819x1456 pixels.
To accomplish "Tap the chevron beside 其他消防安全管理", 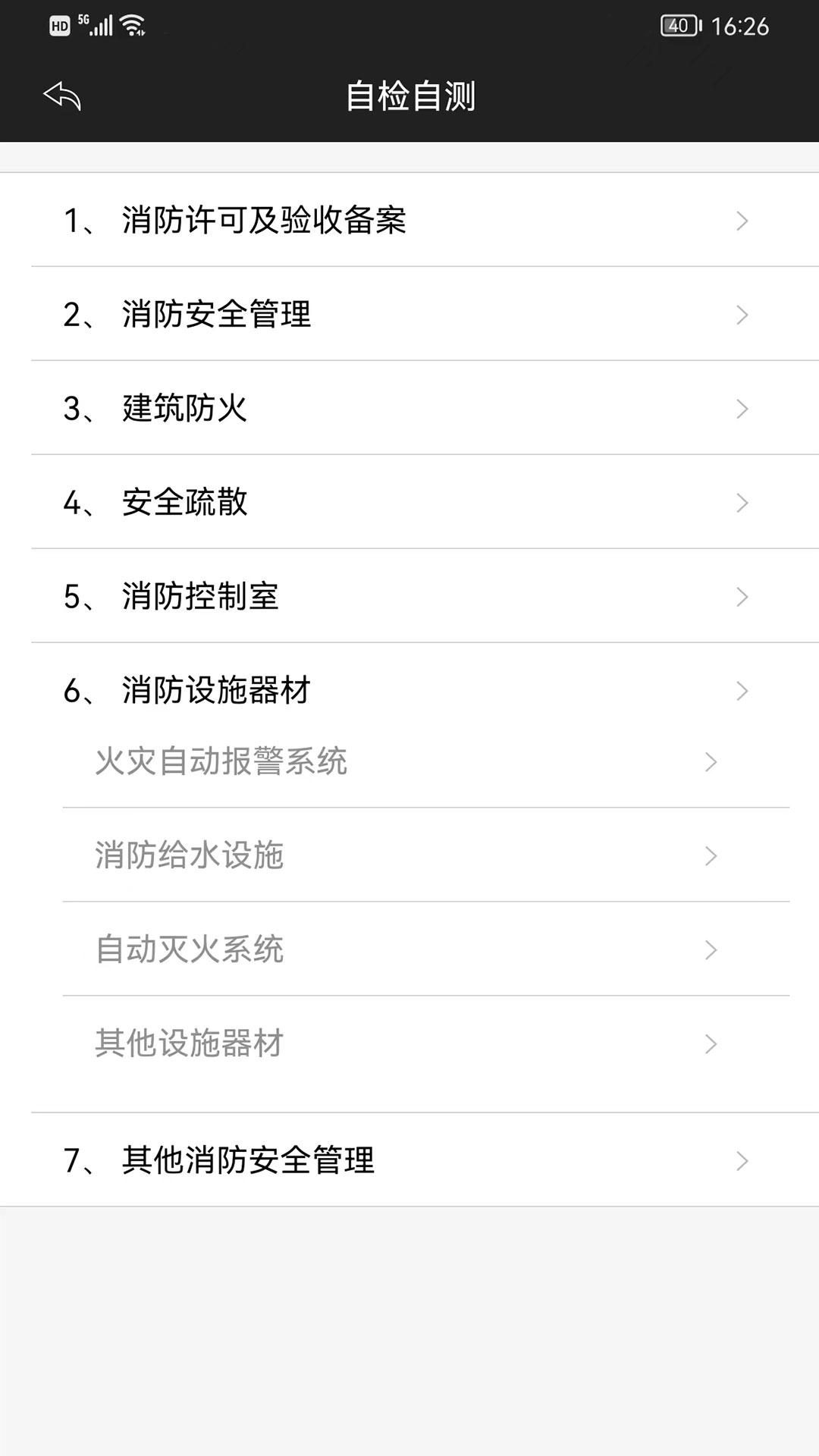I will 742,1160.
